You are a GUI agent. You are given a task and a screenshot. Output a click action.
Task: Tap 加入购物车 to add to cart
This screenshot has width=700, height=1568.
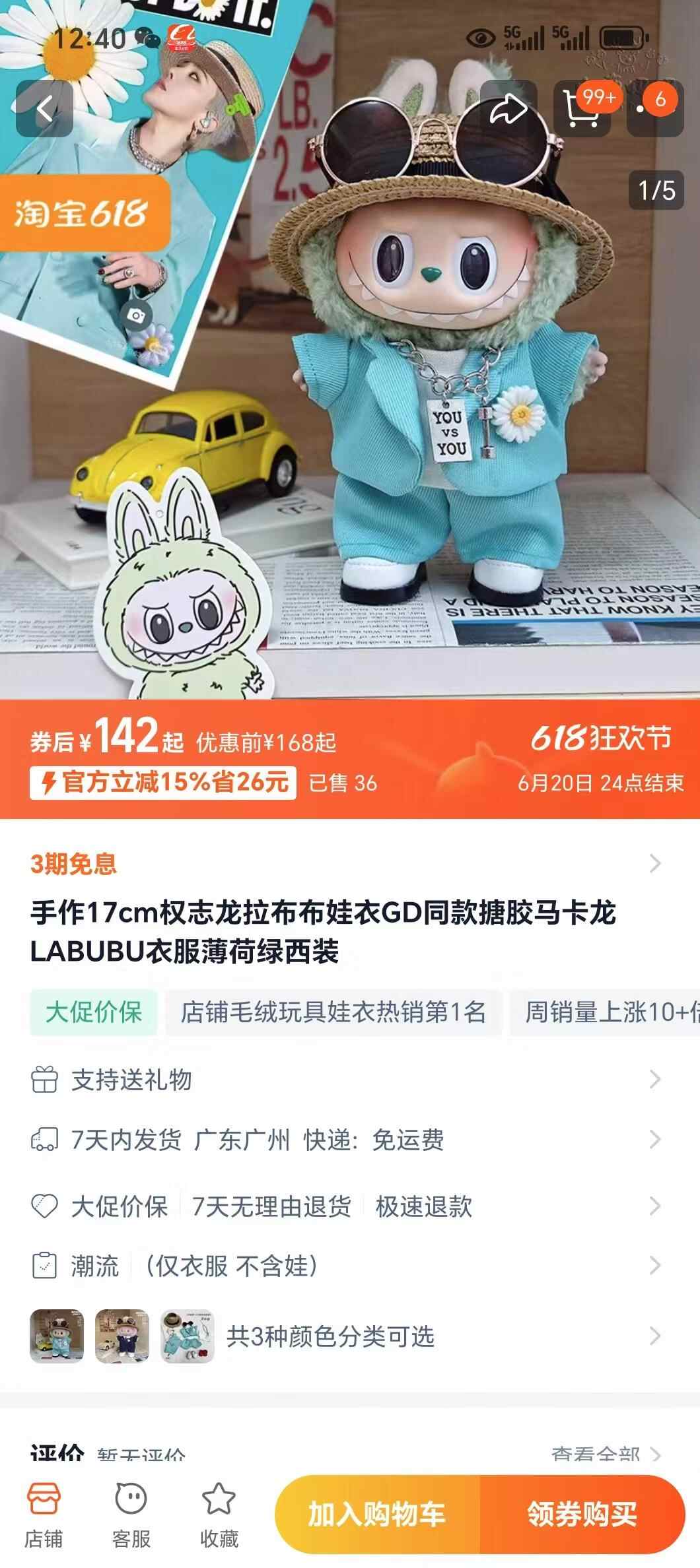[377, 1515]
